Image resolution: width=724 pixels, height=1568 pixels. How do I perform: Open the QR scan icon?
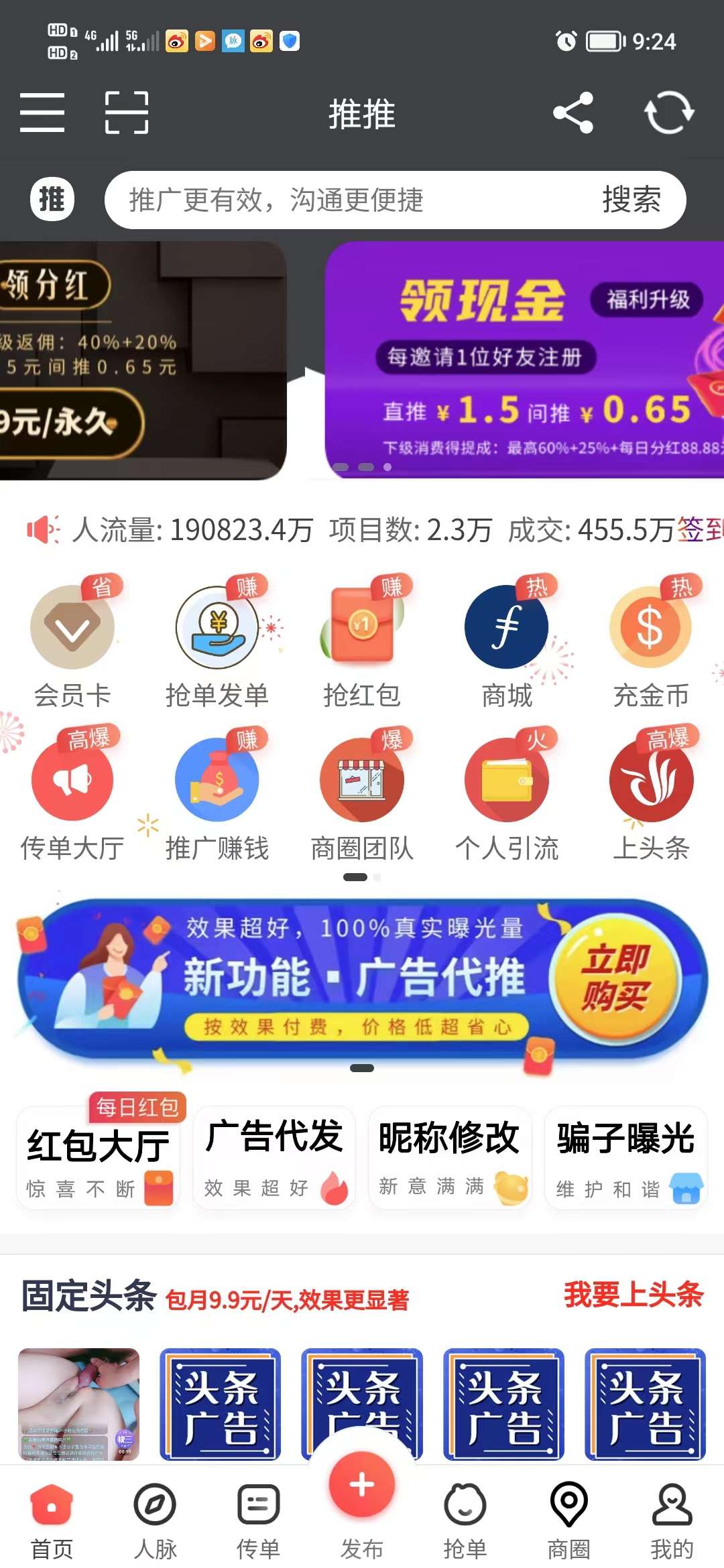tap(127, 113)
